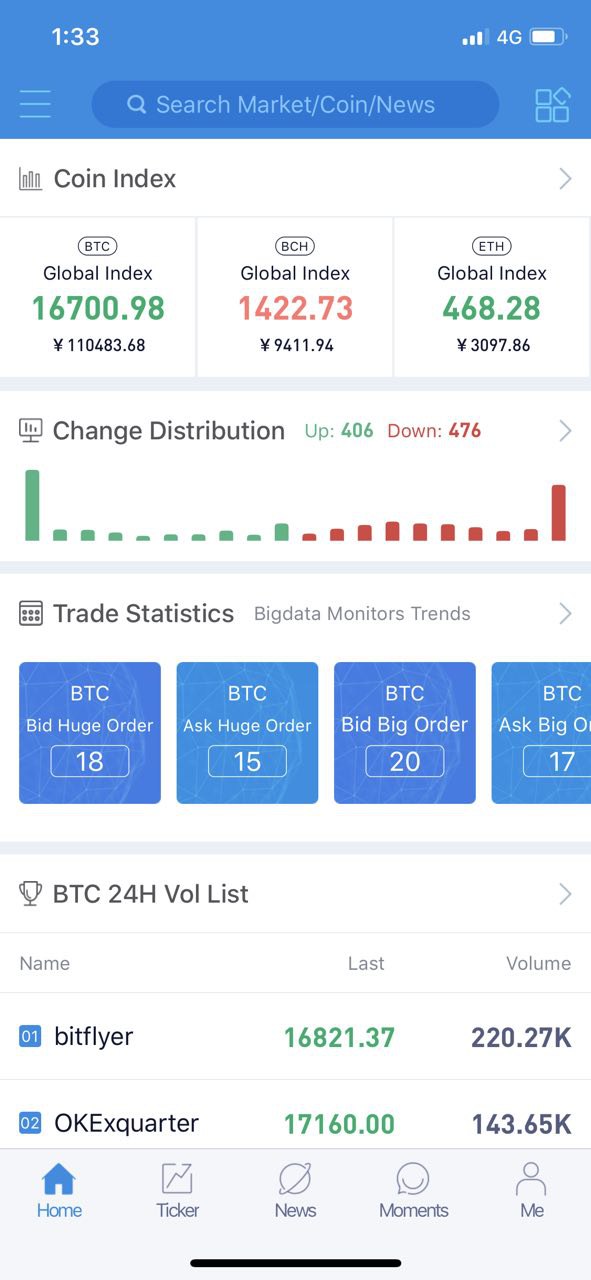Switch to the Ticker tab
Image resolution: width=591 pixels, height=1280 pixels.
[177, 1191]
